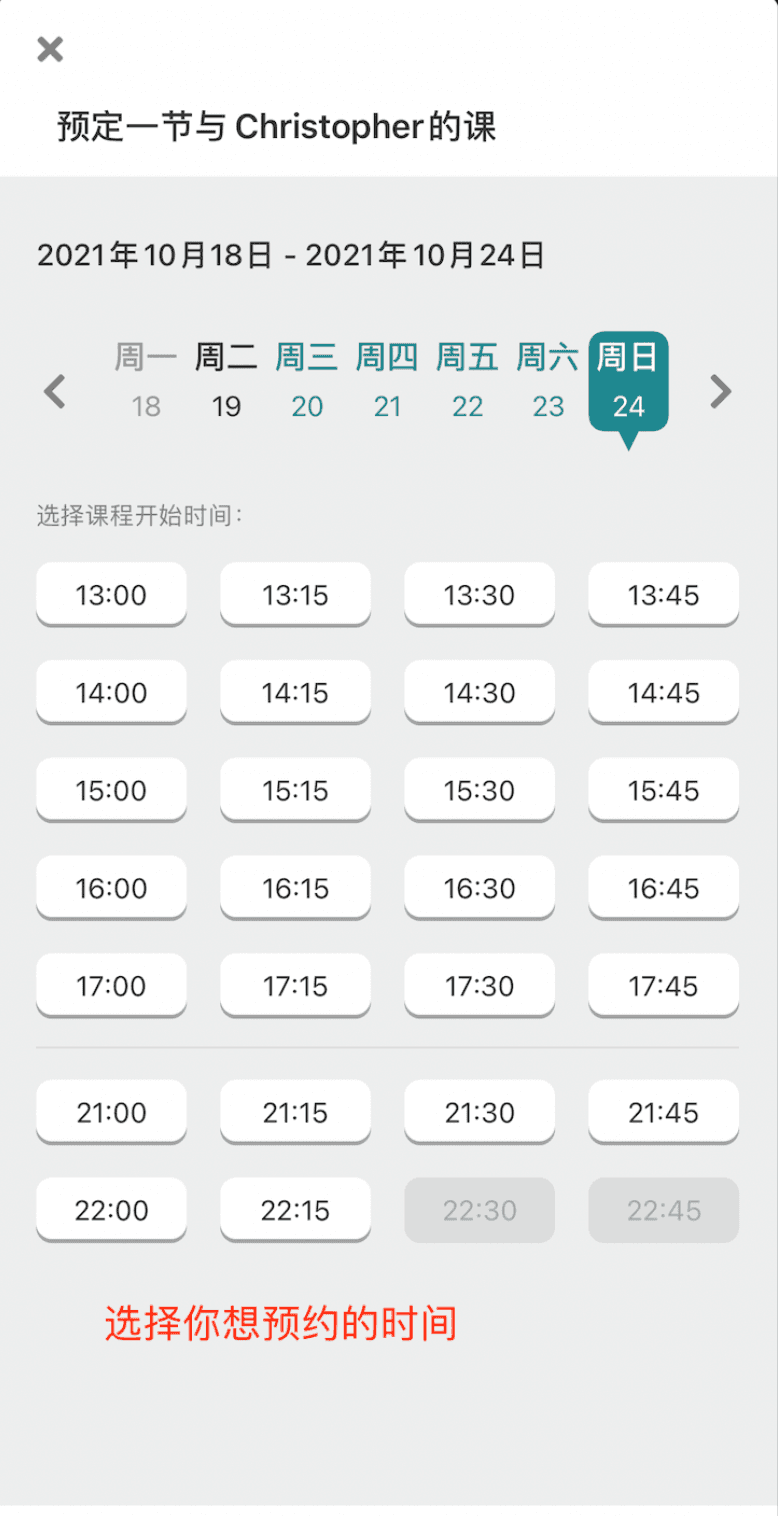Book the 13:00 time slot
Image resolution: width=778 pixels, height=1516 pixels.
point(110,594)
